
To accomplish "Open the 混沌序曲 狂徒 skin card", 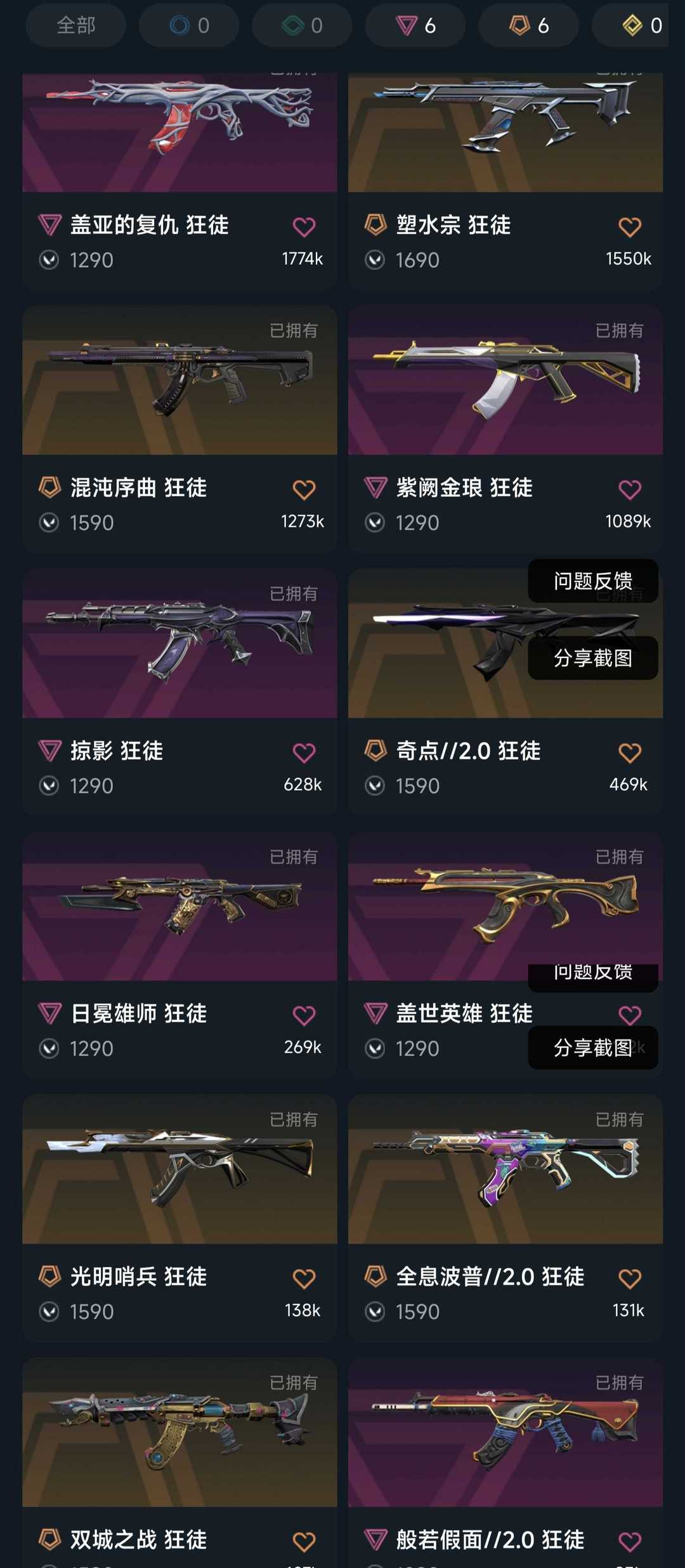I will pyautogui.click(x=179, y=430).
